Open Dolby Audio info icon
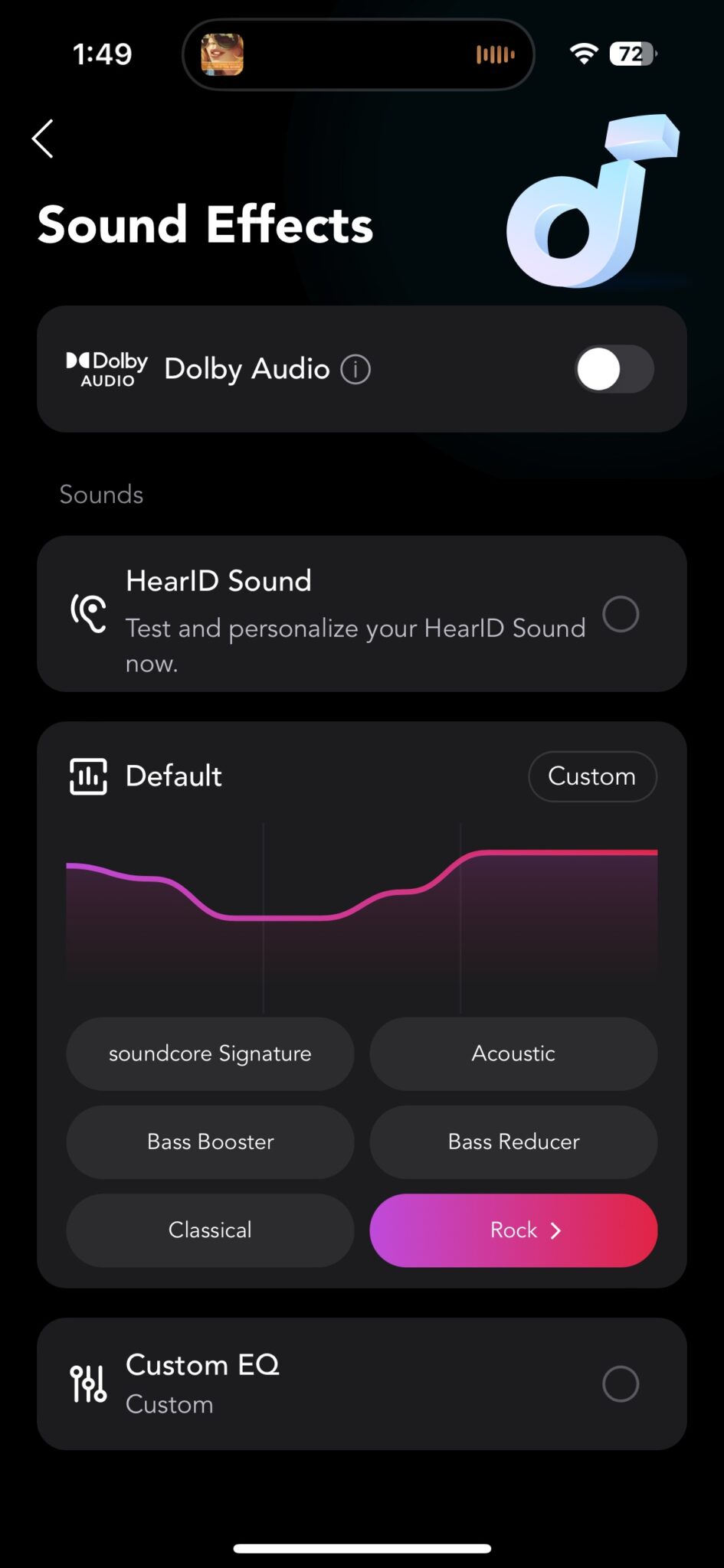 (355, 370)
